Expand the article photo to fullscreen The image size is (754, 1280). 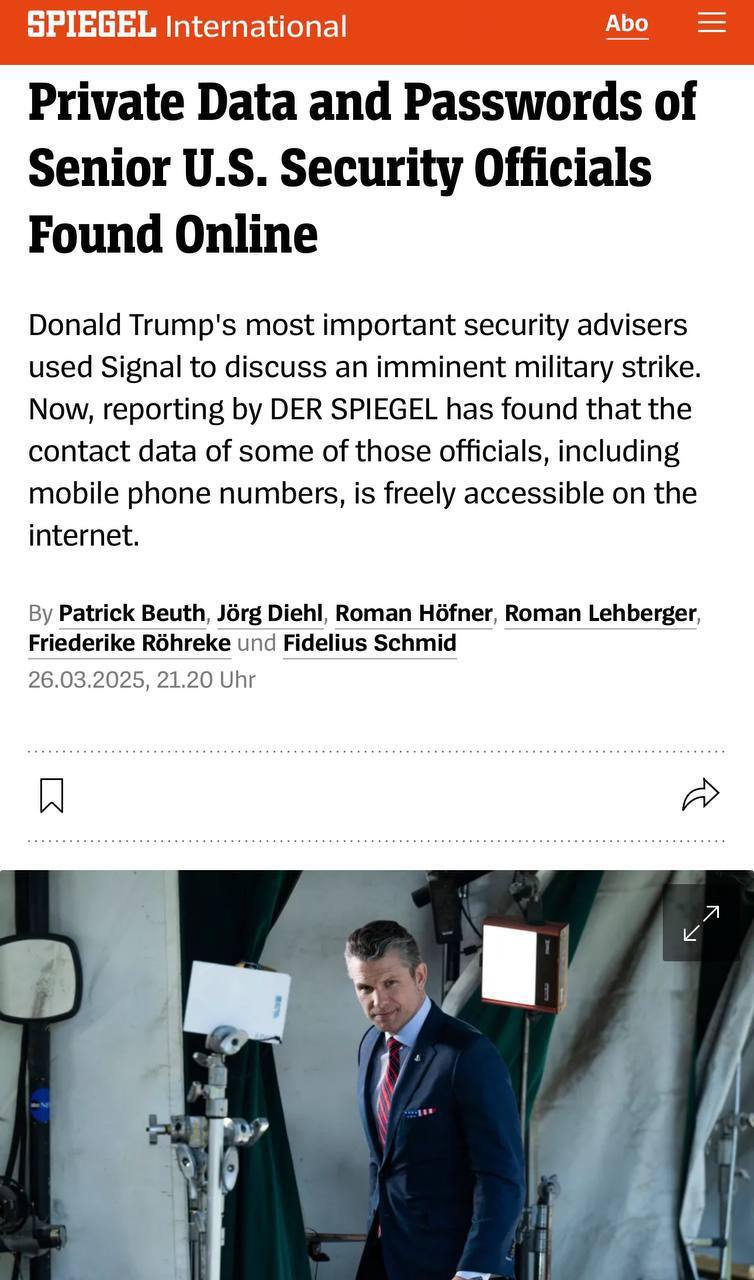701,923
